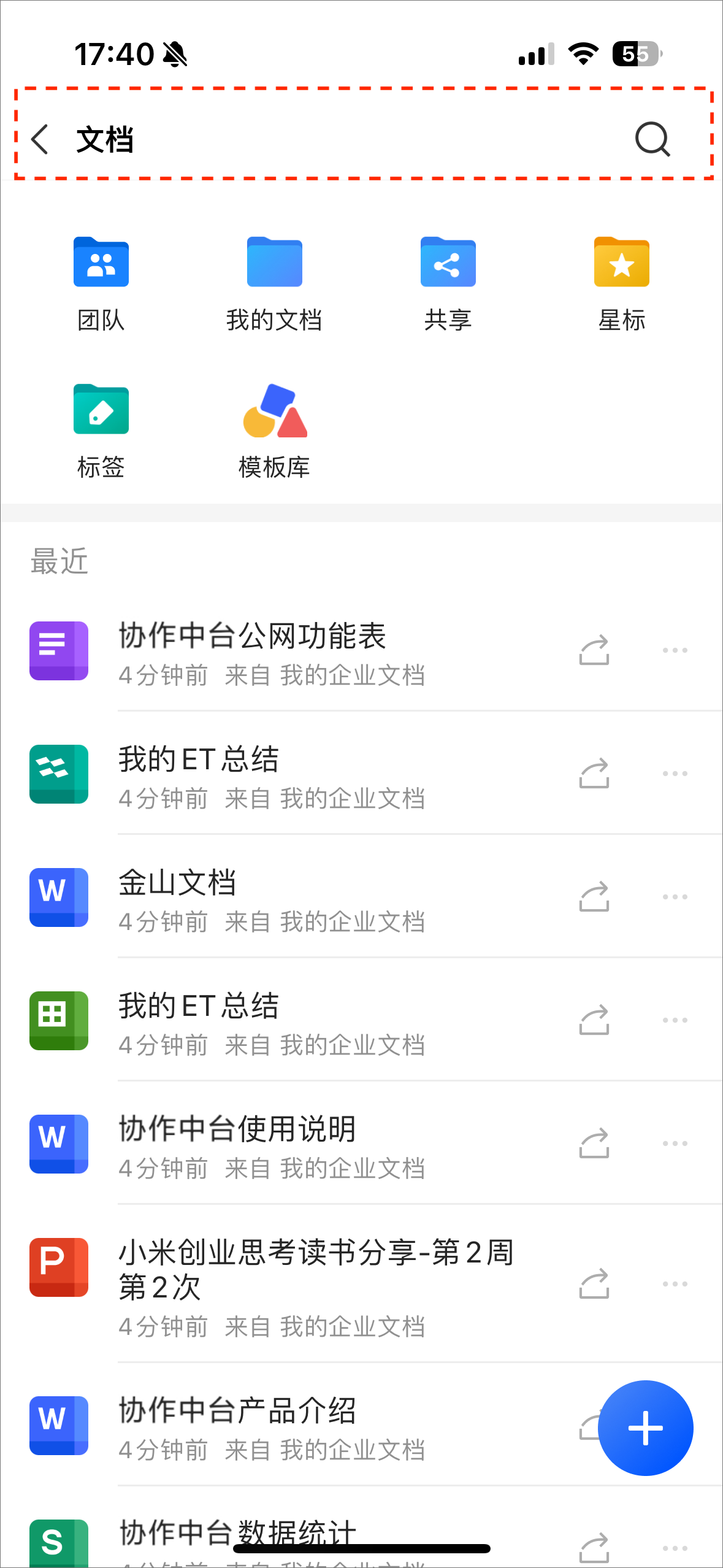Open the search magnifier icon
723x1568 pixels.
coord(652,139)
